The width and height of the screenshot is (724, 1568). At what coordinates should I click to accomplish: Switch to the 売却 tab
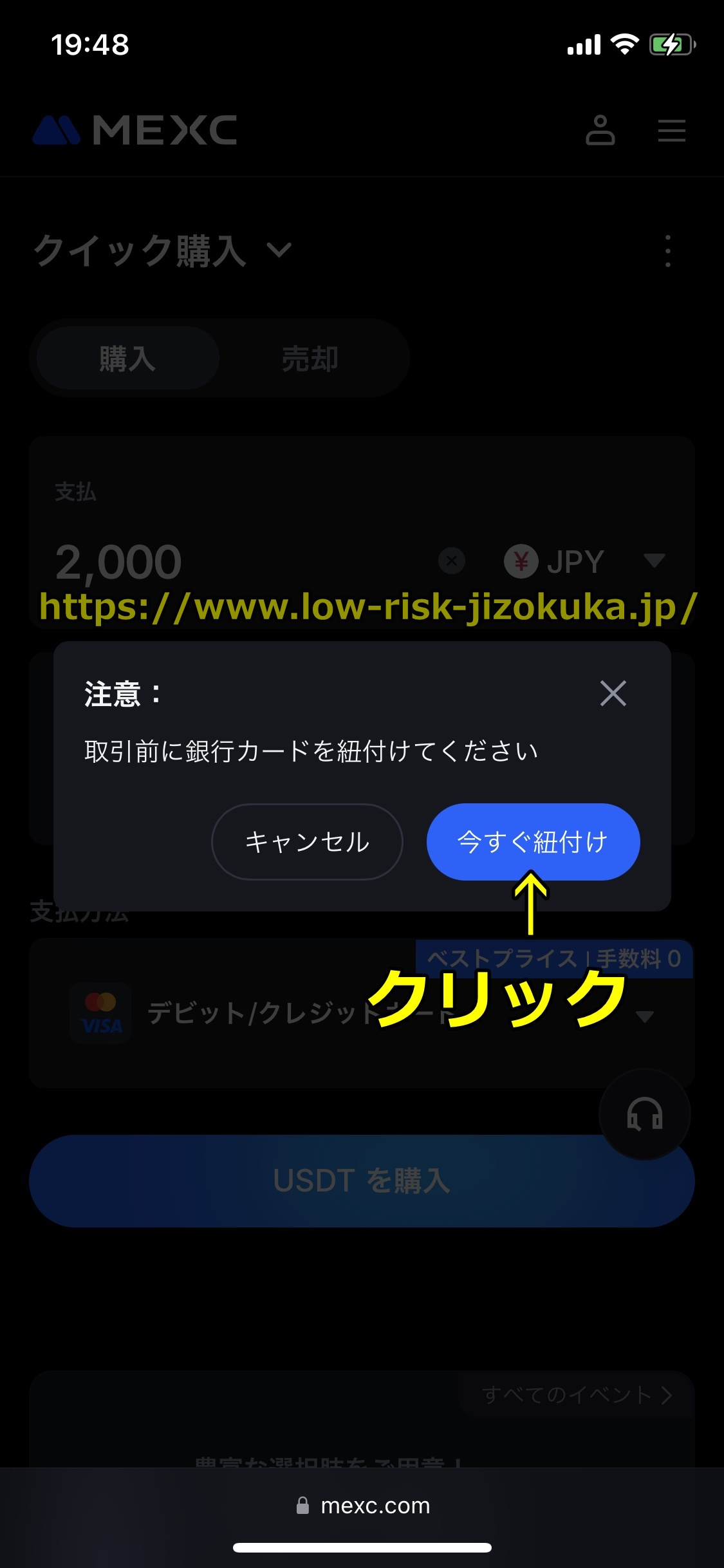tap(310, 359)
